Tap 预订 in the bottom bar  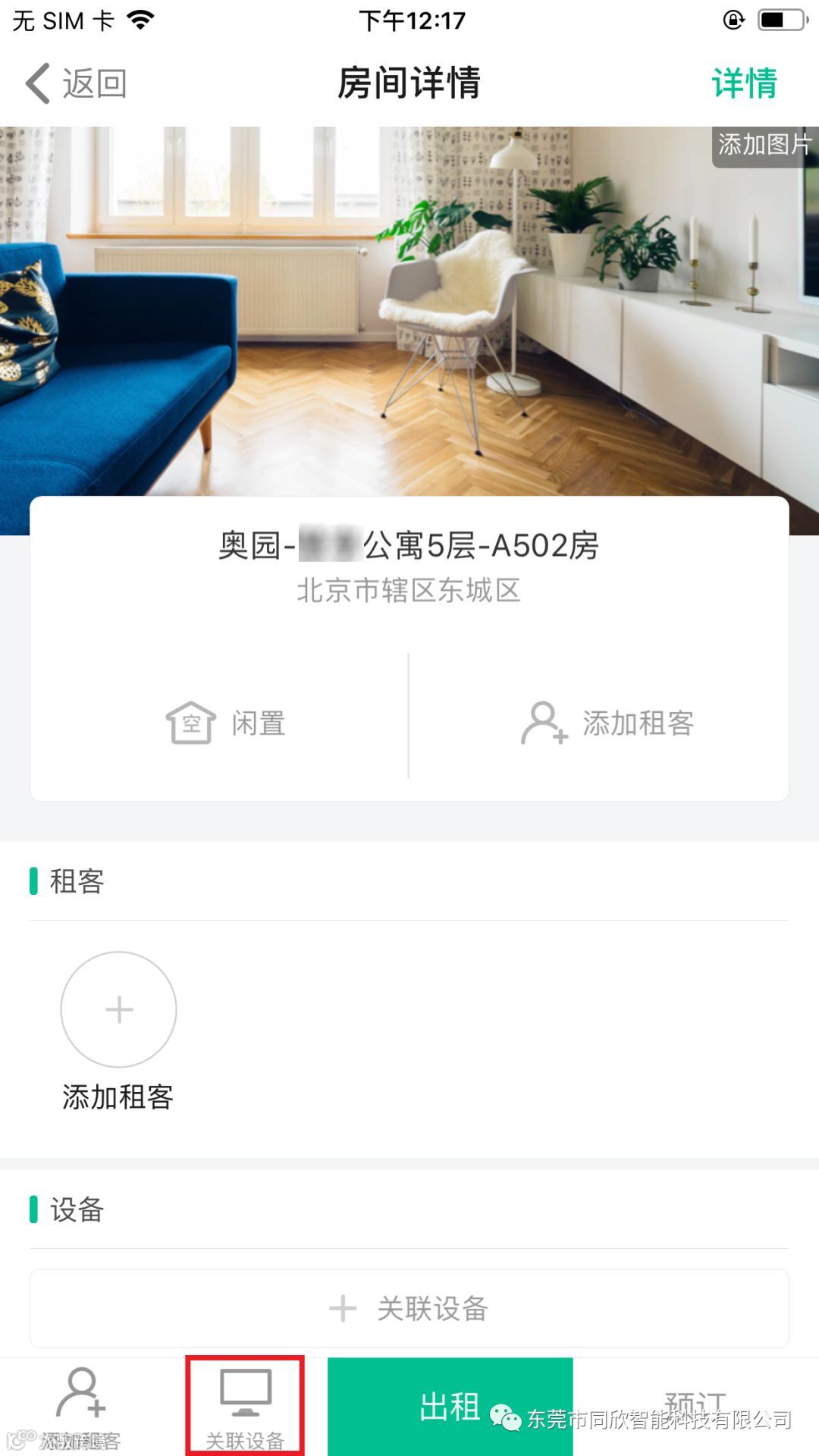(x=695, y=1404)
